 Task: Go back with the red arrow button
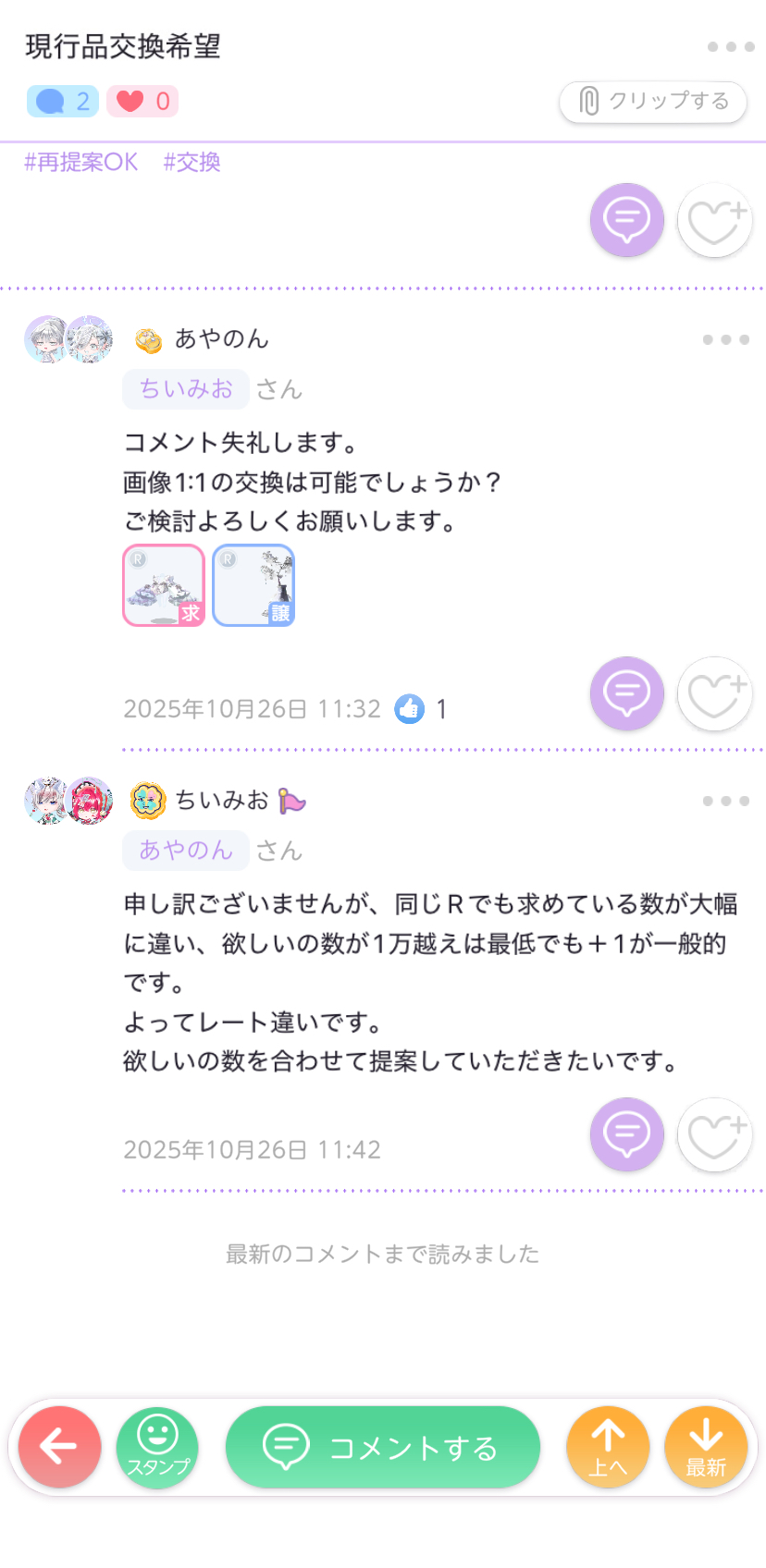pos(59,1447)
